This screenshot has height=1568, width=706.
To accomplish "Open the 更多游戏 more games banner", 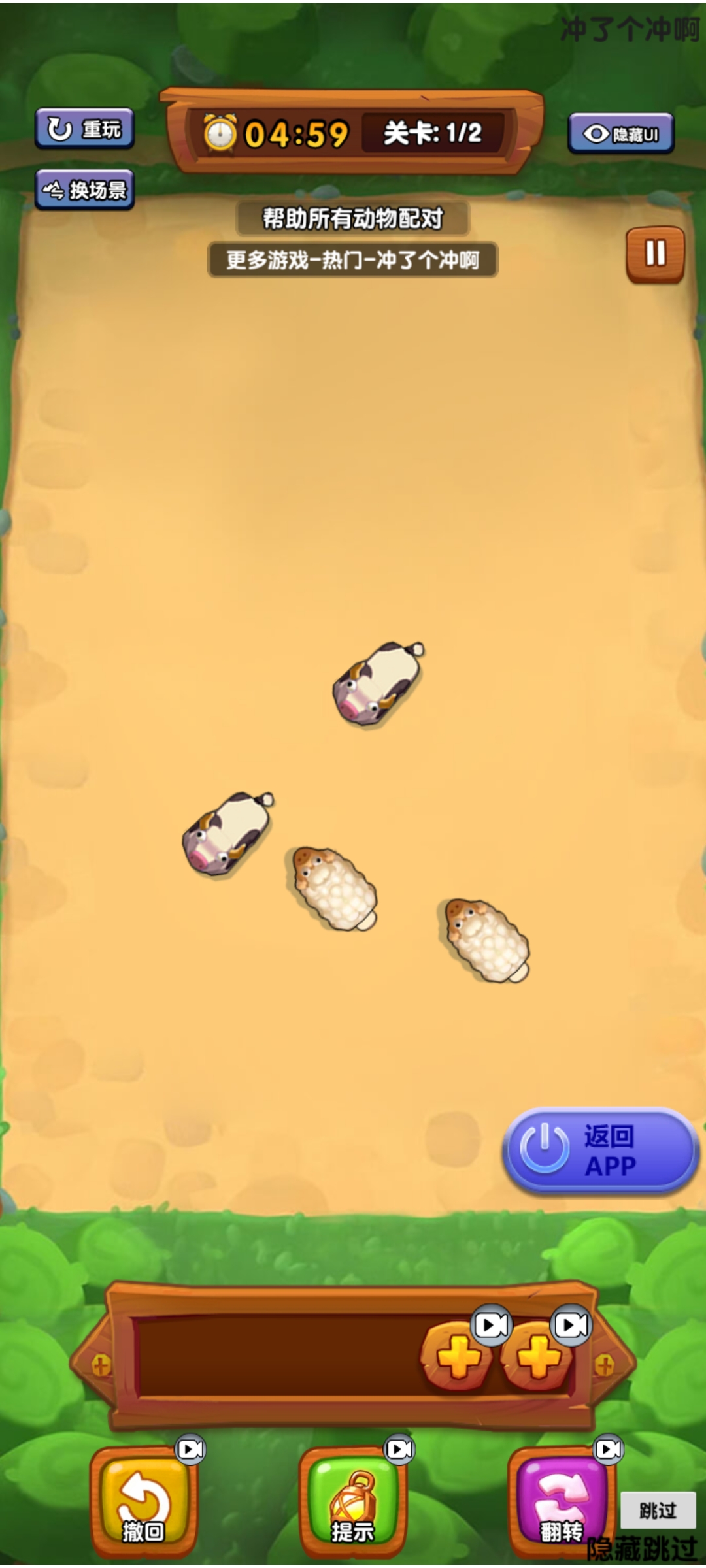I will click(352, 260).
